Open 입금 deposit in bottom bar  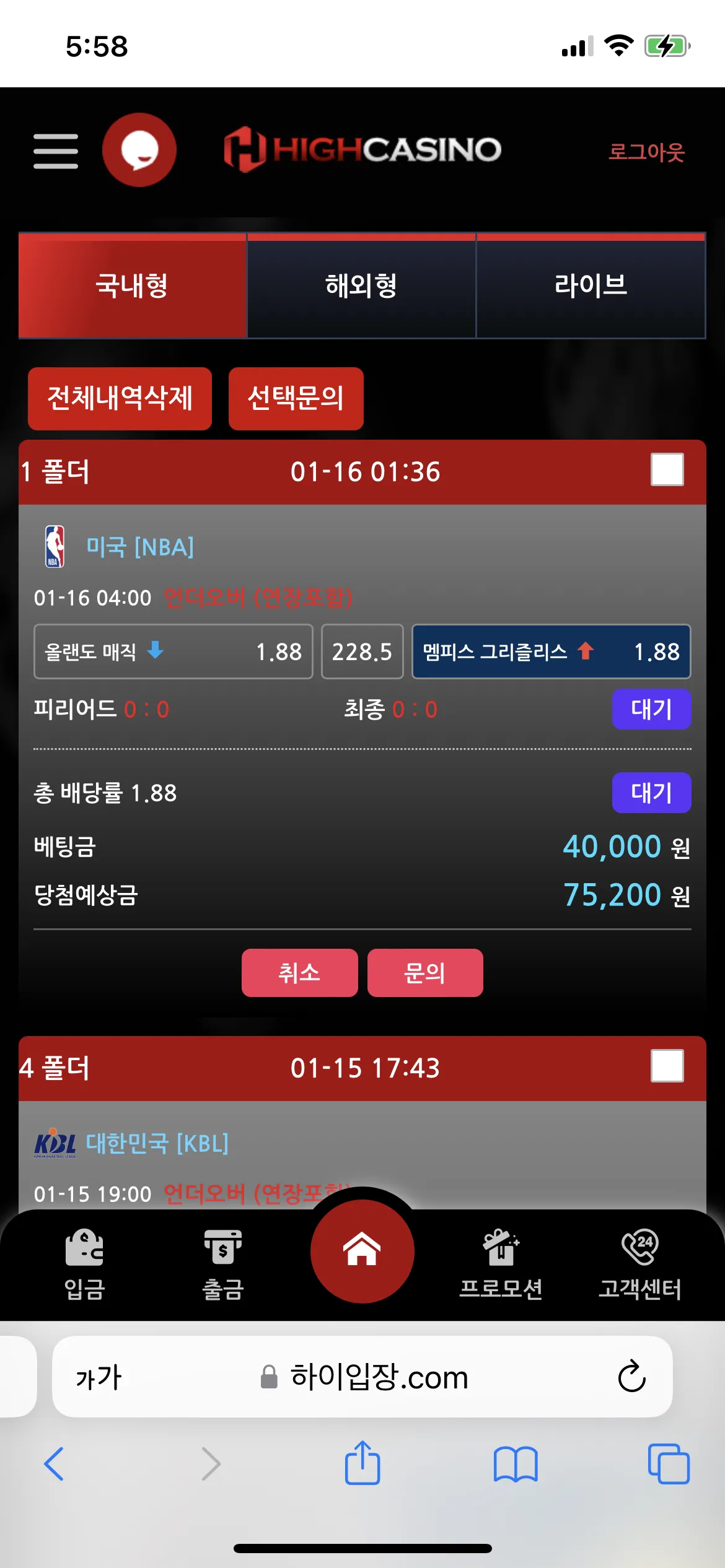click(85, 1265)
